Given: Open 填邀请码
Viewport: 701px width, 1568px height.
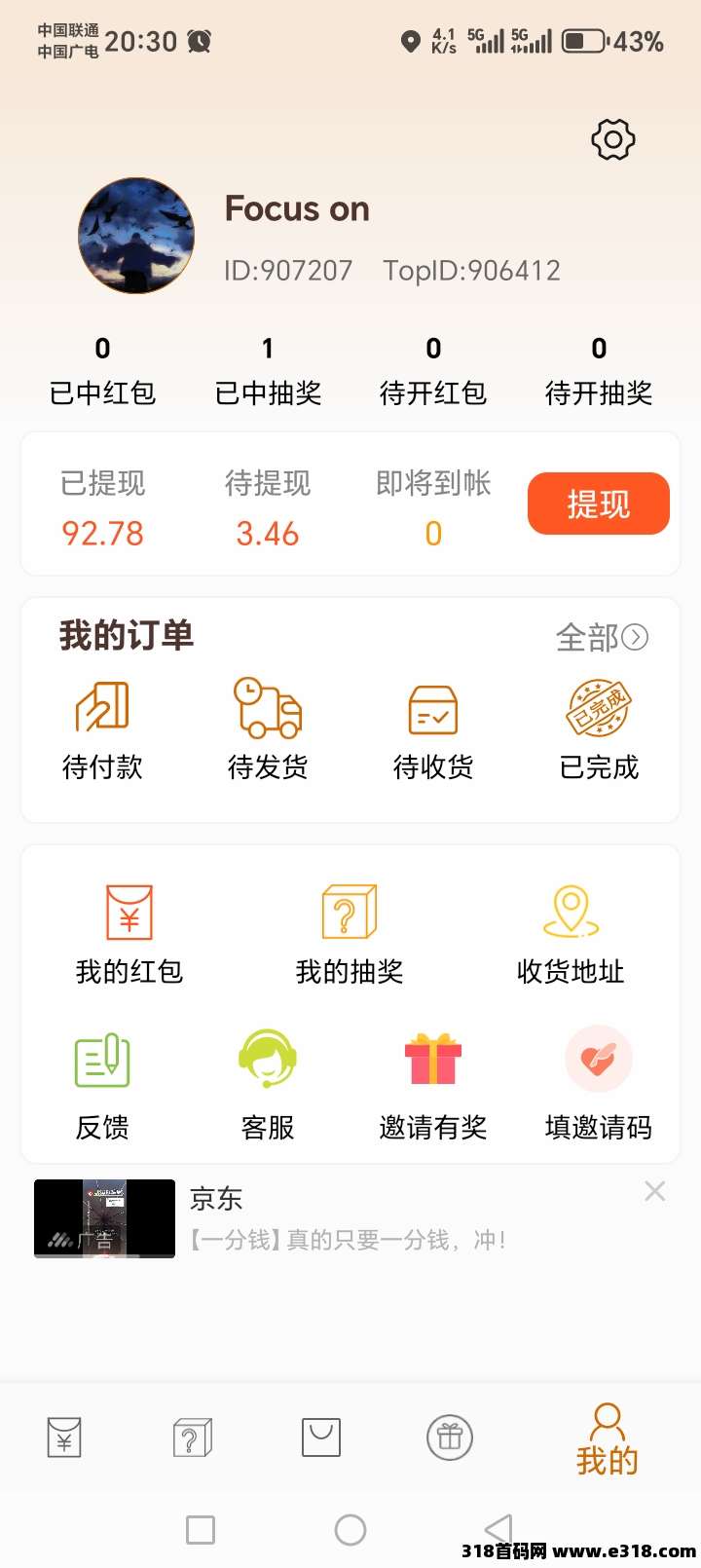Looking at the screenshot, I should [599, 1085].
